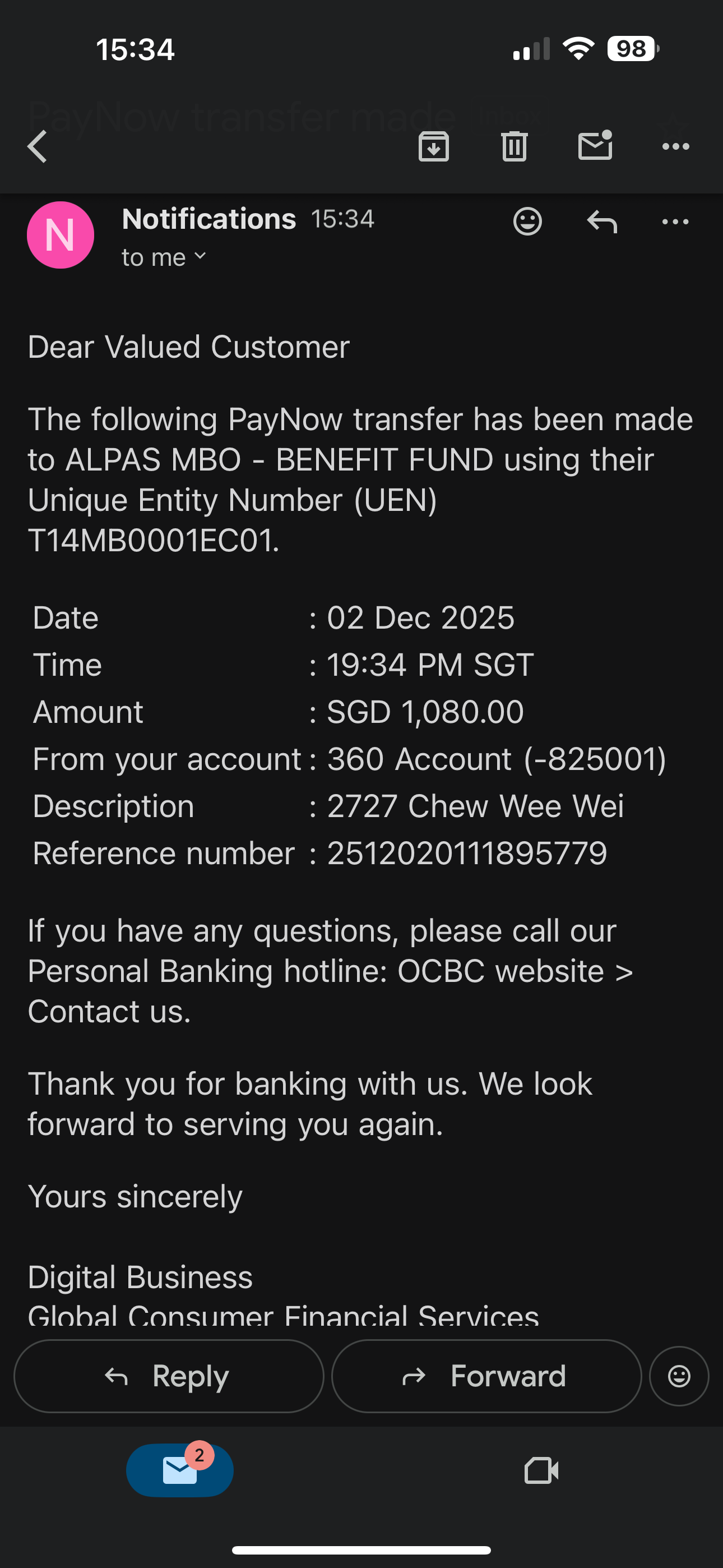Go back to the inbox

coord(38,147)
